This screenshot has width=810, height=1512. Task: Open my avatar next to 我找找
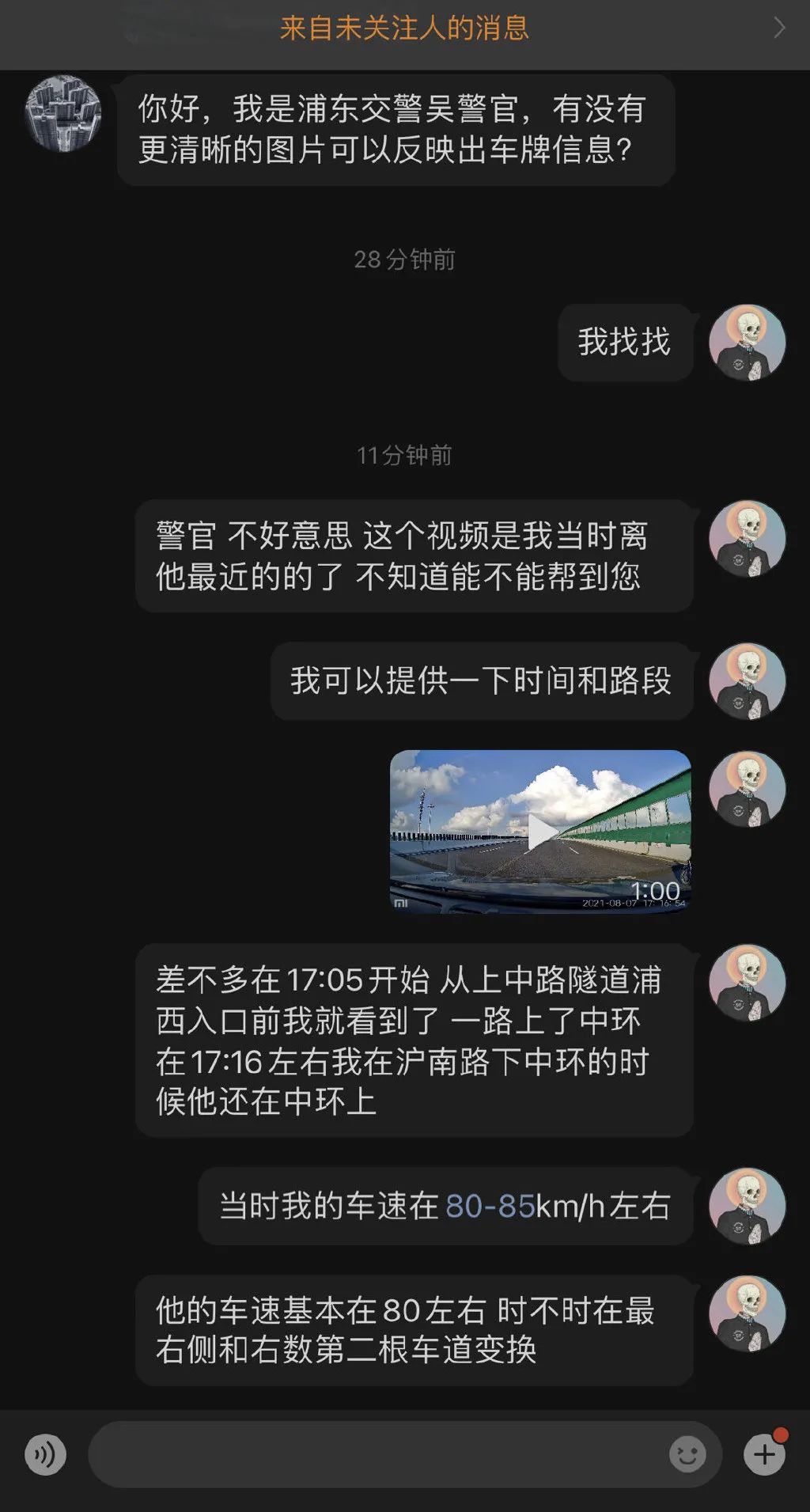point(747,343)
